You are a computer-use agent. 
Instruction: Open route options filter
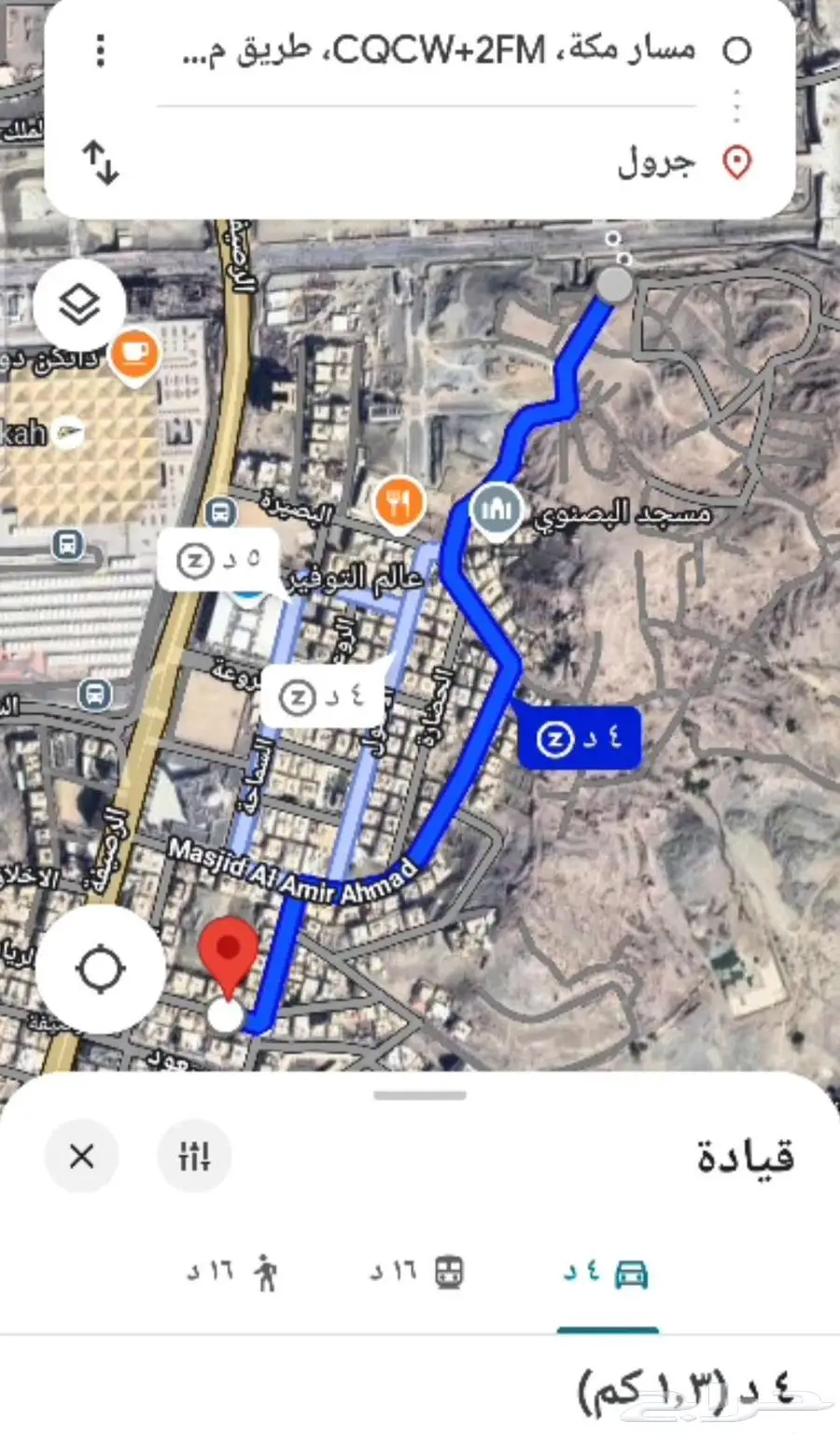194,1157
